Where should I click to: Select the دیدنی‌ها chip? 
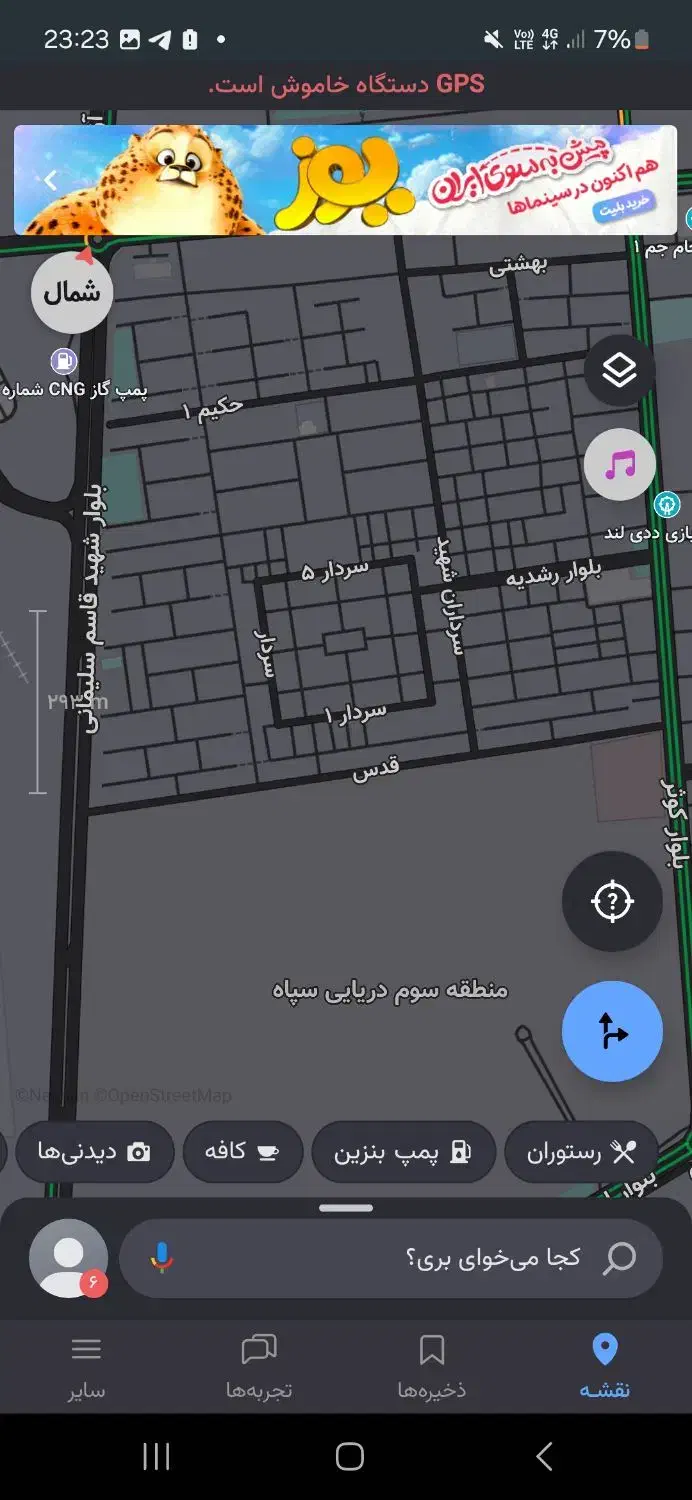click(94, 1152)
